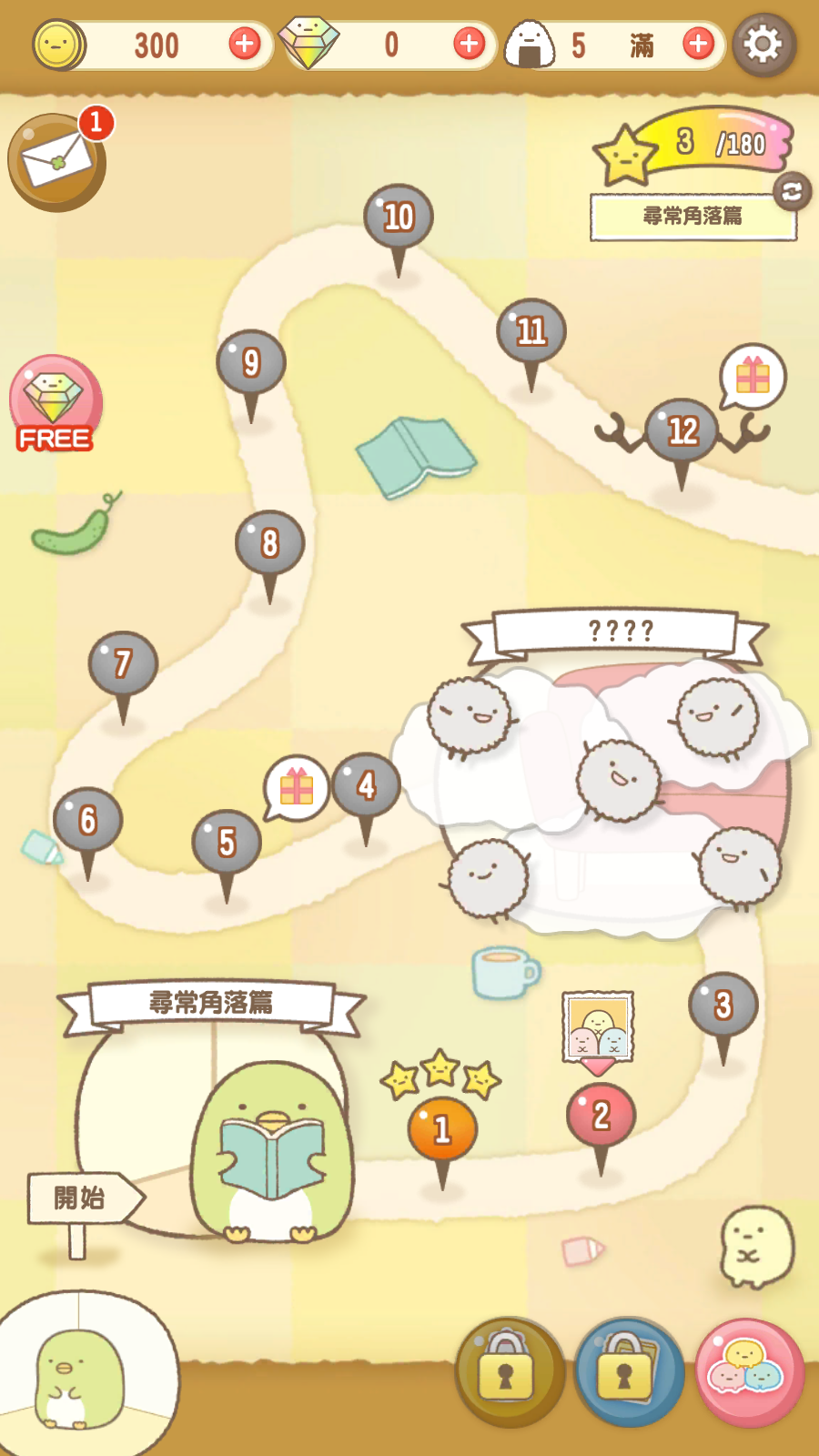
Task: Open the pink characters collection button
Action: (750, 1372)
